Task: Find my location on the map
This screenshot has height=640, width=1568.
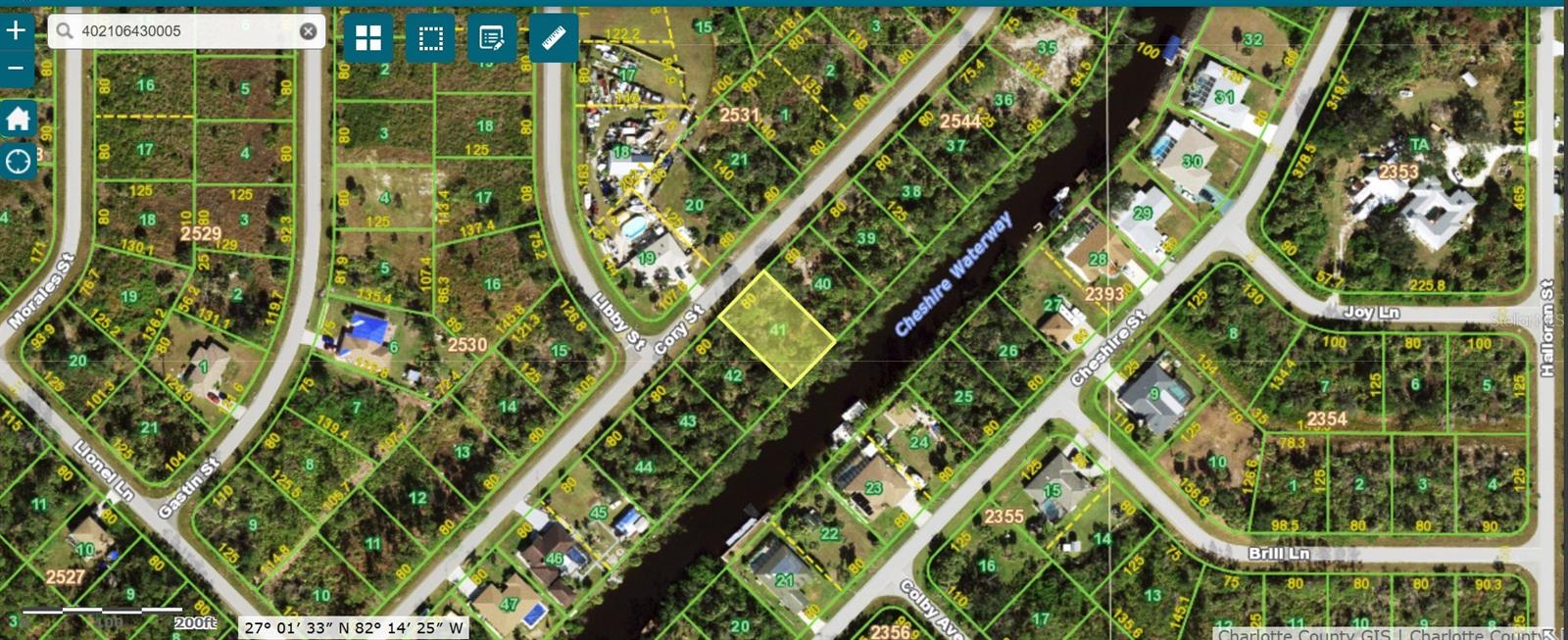Action: click(x=18, y=161)
